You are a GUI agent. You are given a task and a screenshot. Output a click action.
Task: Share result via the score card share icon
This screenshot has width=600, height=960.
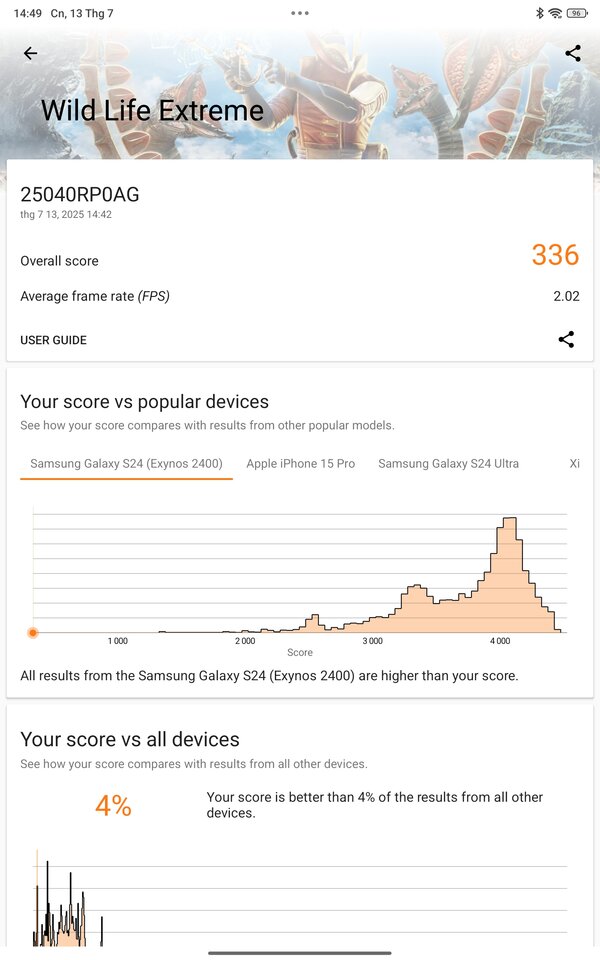566,339
